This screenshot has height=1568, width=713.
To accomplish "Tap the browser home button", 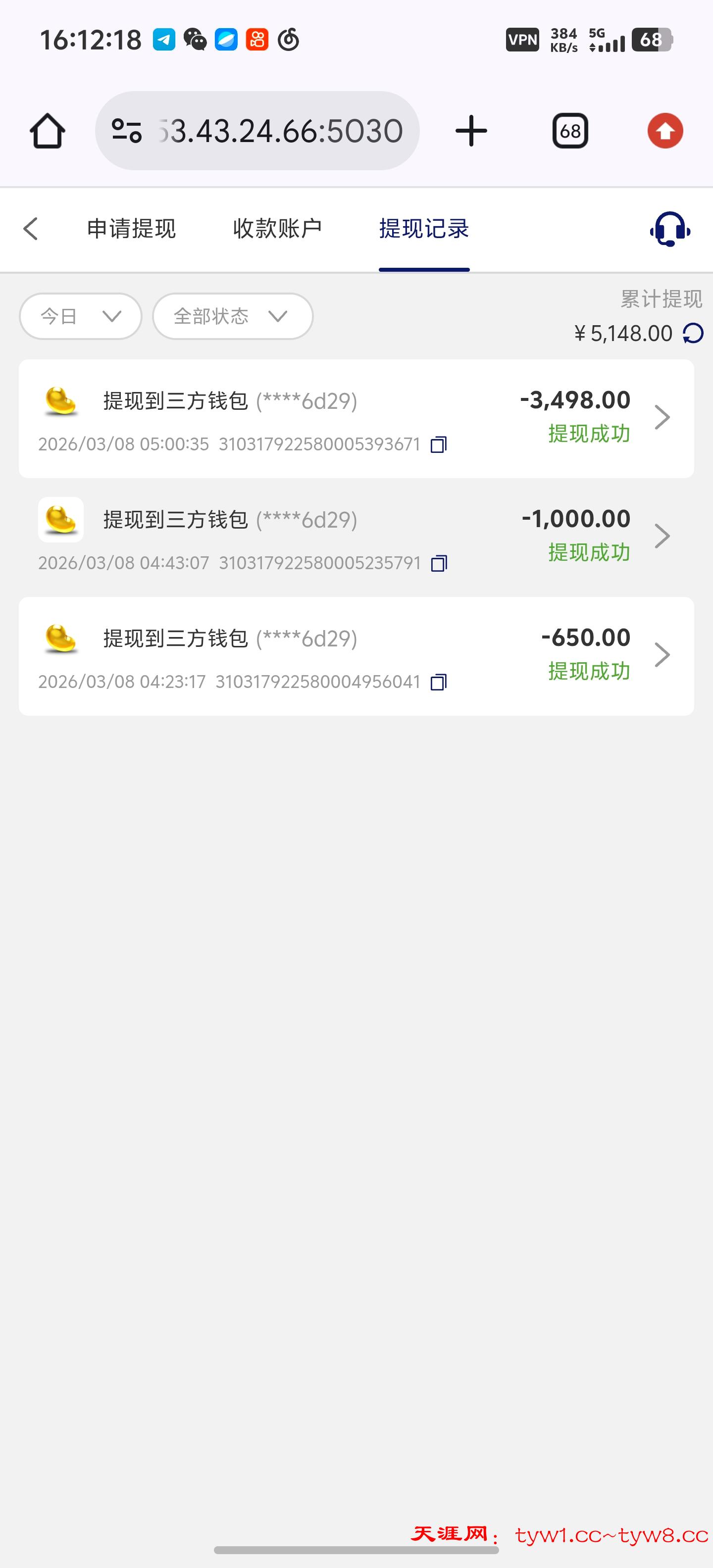I will coord(48,131).
